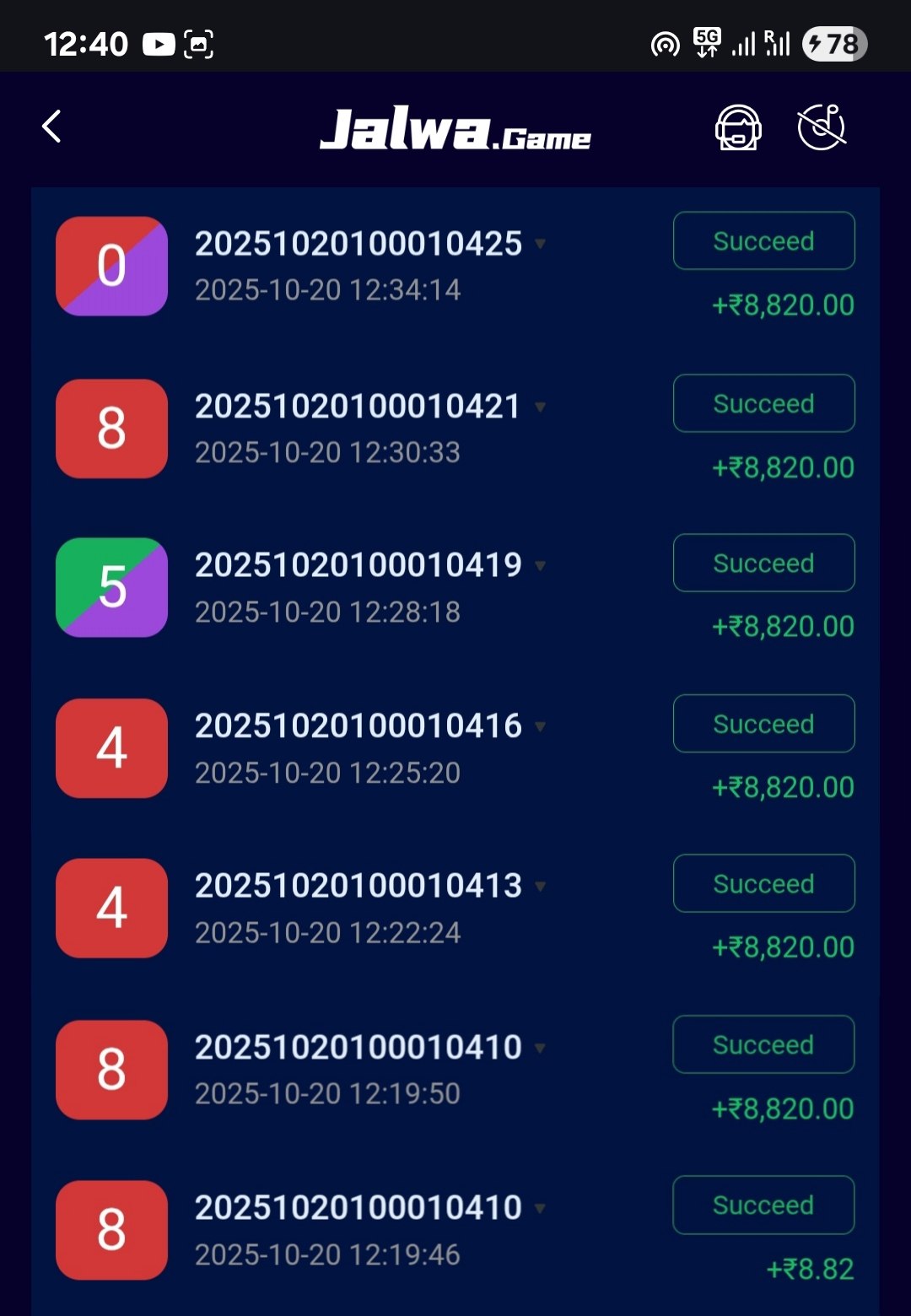Expand the 12:19:50 bet record
The image size is (911, 1316).
[540, 1049]
